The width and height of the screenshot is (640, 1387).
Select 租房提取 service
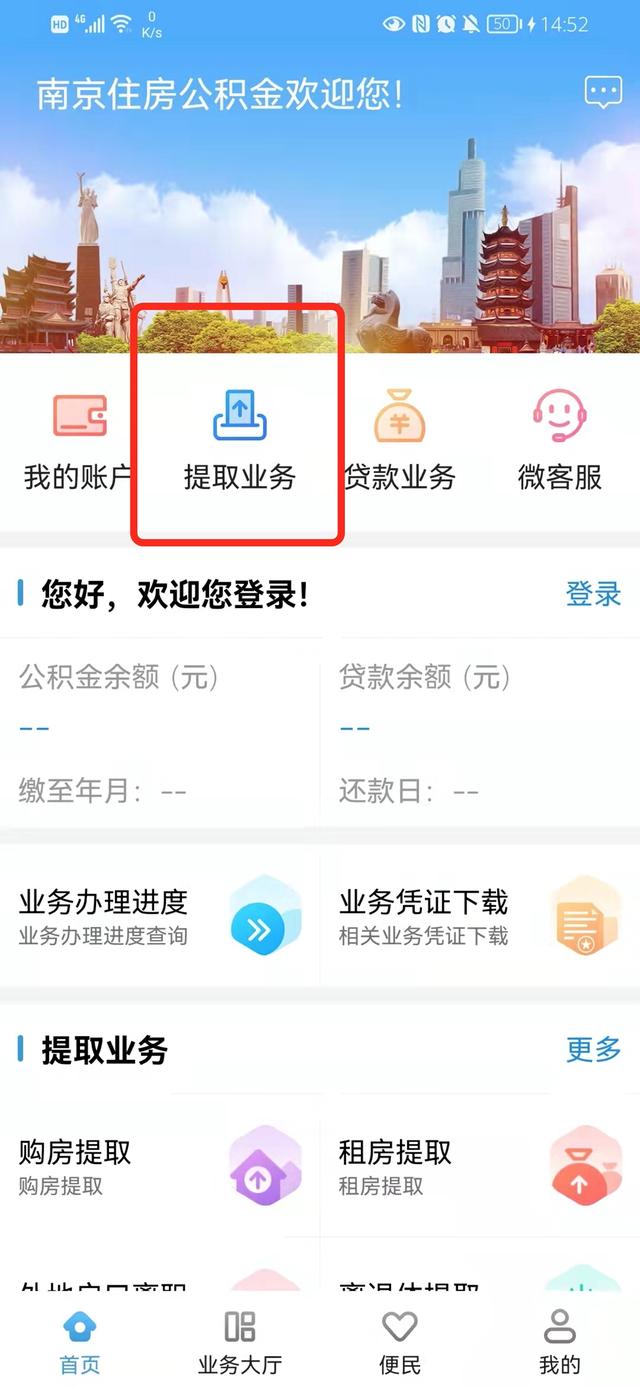[480, 1166]
